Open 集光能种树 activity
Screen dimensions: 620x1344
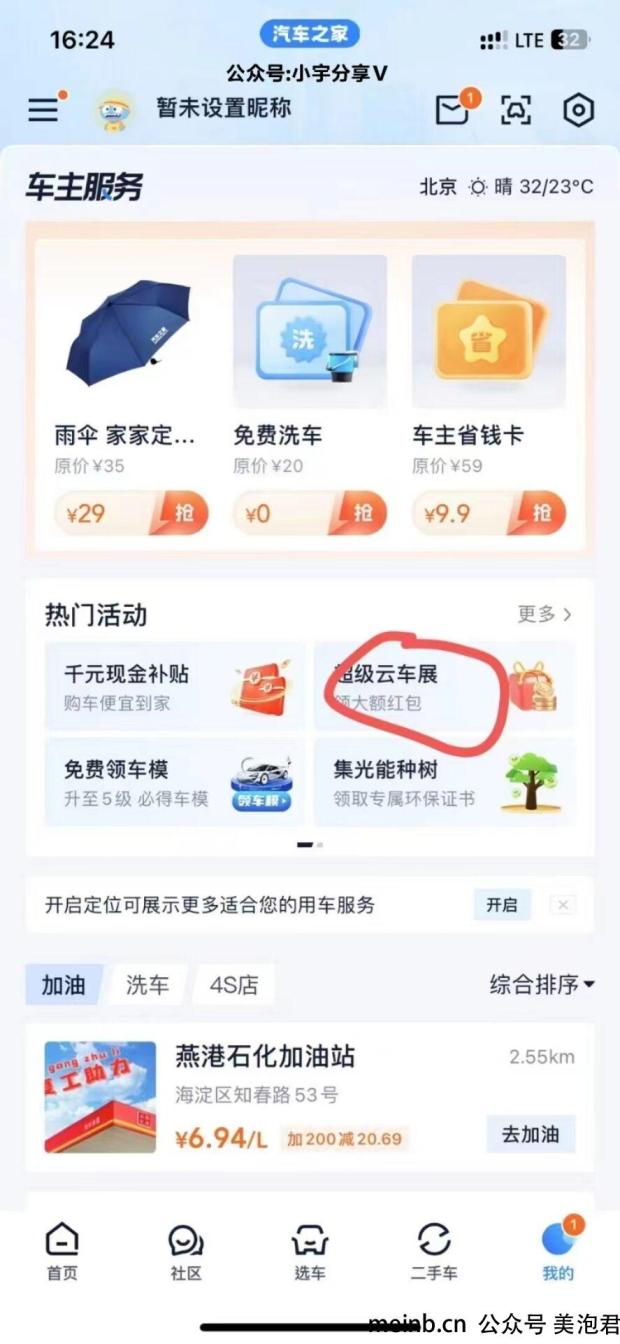pos(444,782)
